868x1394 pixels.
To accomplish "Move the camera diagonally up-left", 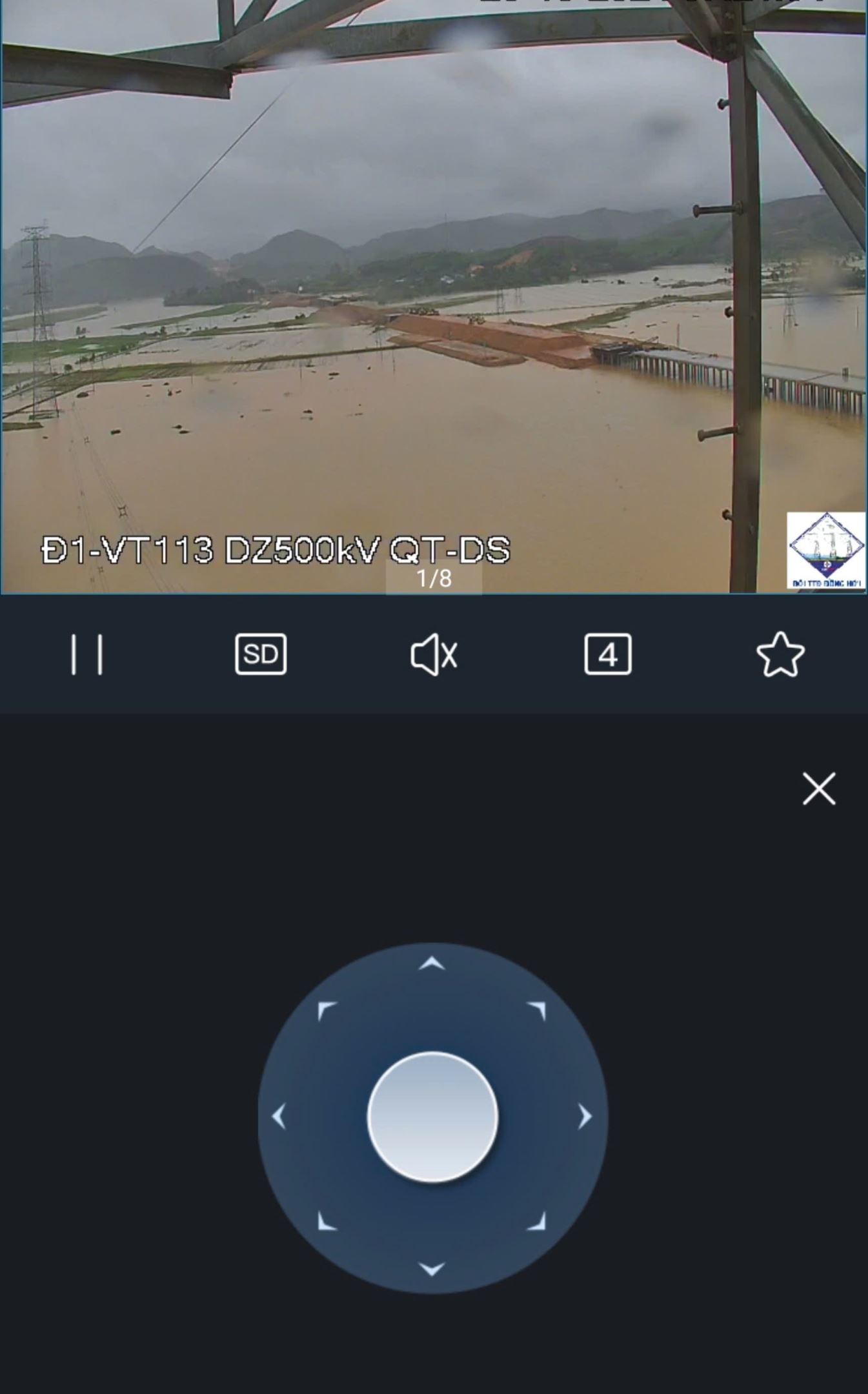I will pos(327,1011).
